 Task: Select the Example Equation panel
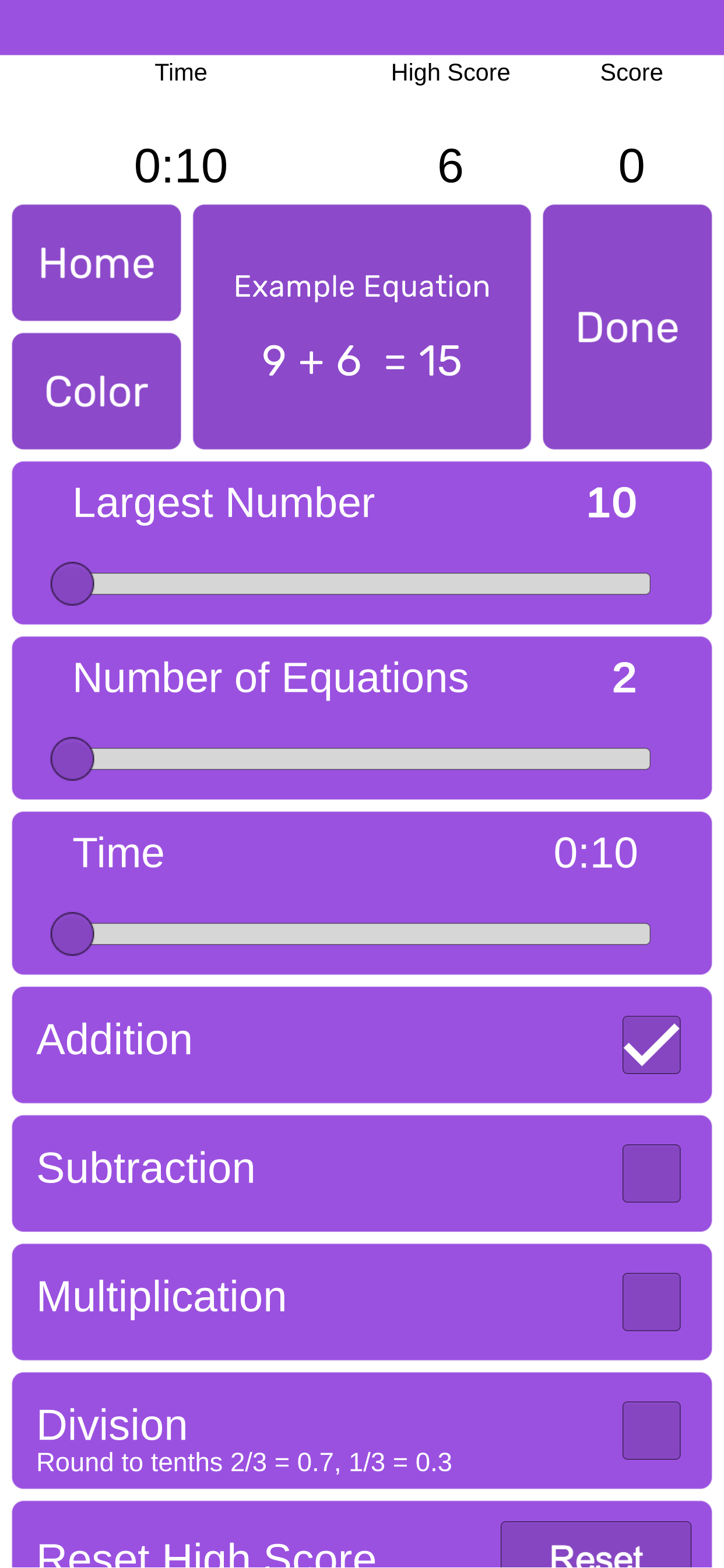(362, 325)
